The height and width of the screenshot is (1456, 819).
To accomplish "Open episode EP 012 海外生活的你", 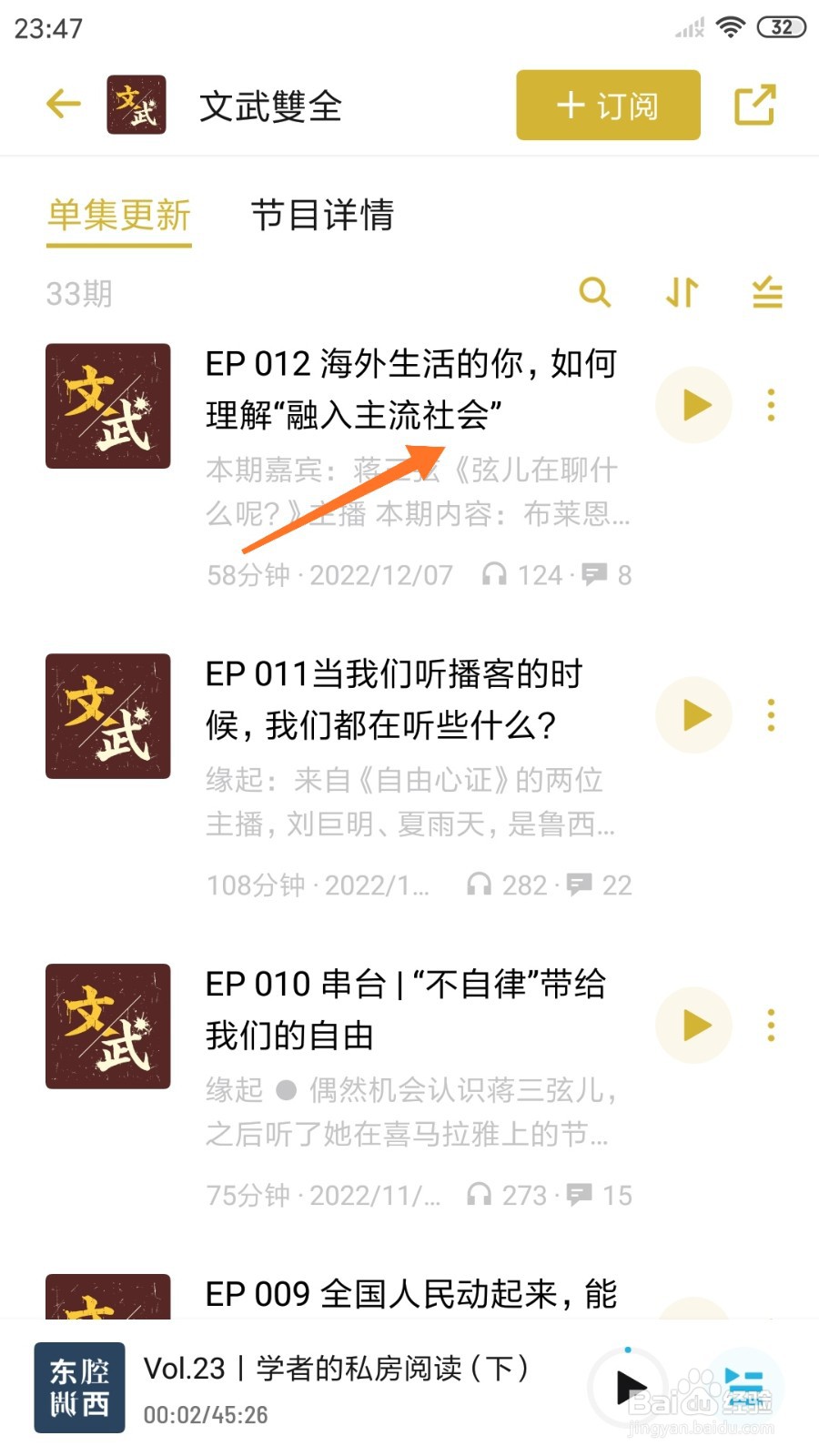I will tap(411, 389).
